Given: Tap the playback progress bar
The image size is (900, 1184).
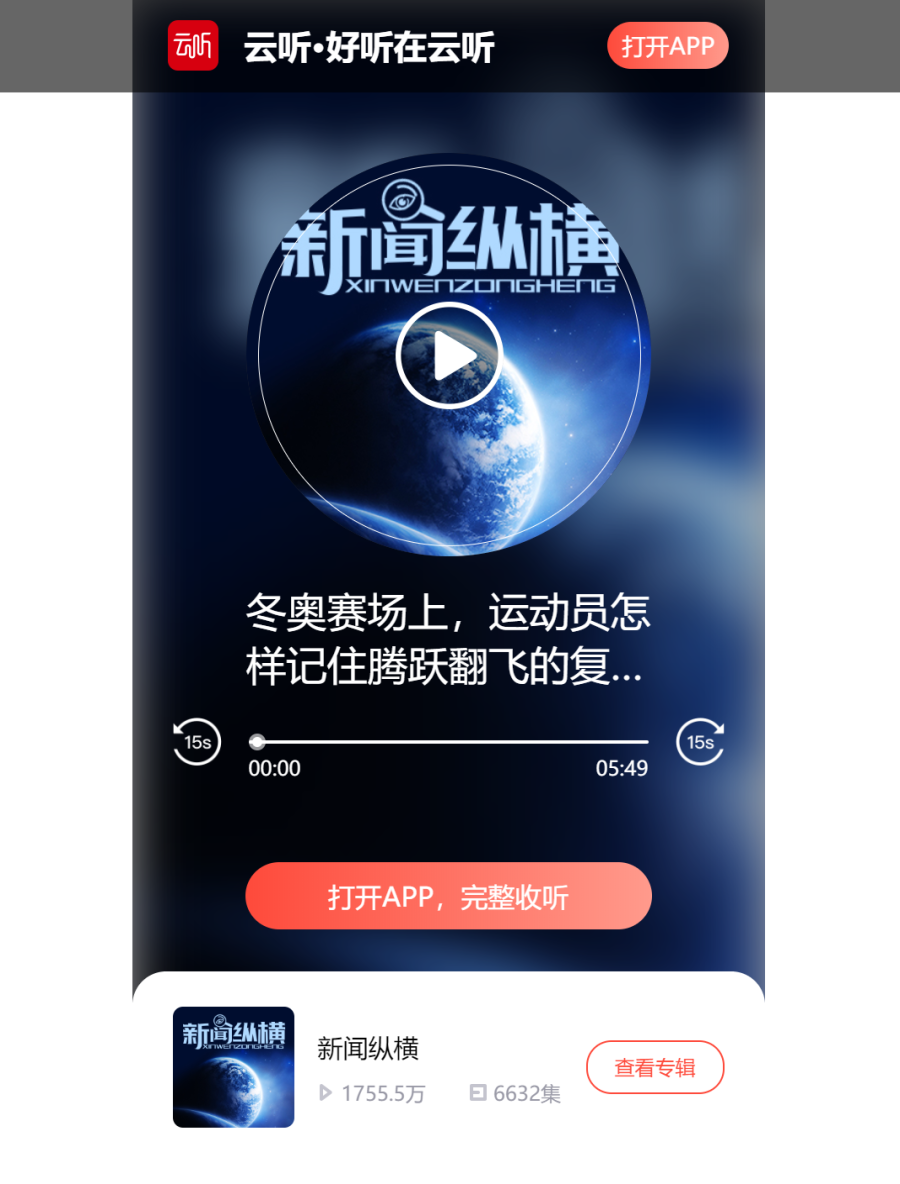Looking at the screenshot, I should [x=450, y=742].
